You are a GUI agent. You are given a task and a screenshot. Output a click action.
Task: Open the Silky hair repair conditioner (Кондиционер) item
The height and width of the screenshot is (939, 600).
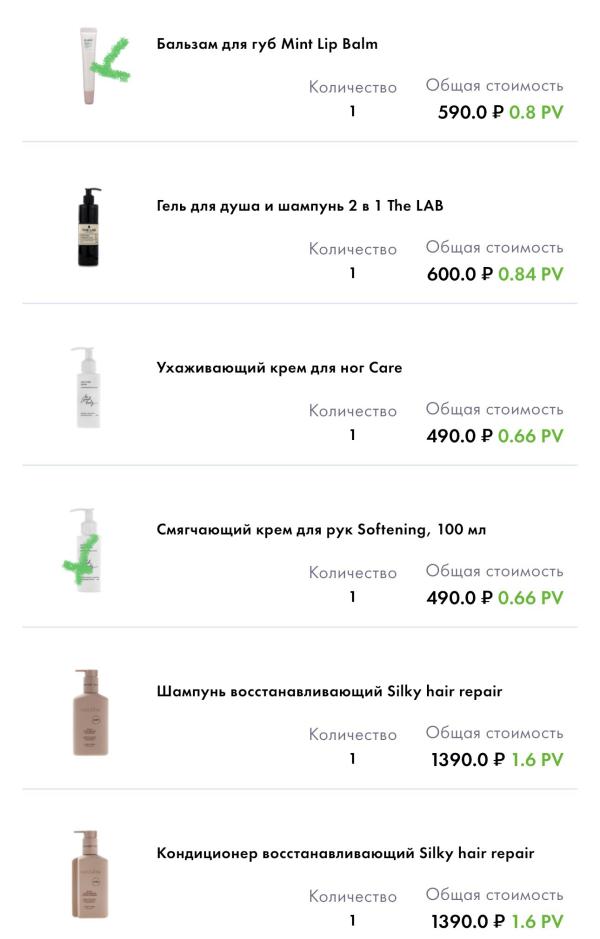[345, 854]
